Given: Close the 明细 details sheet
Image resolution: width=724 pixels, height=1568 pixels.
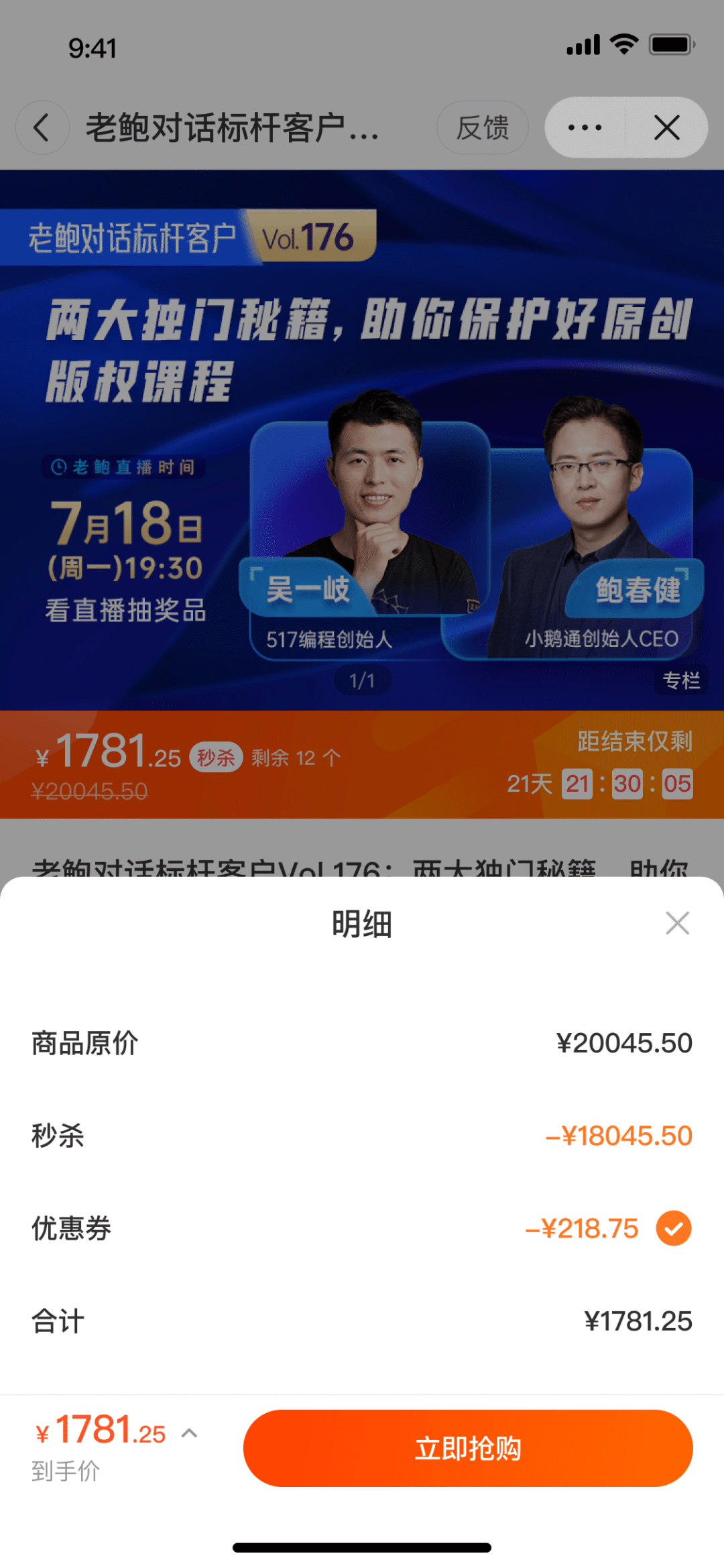Looking at the screenshot, I should (677, 923).
